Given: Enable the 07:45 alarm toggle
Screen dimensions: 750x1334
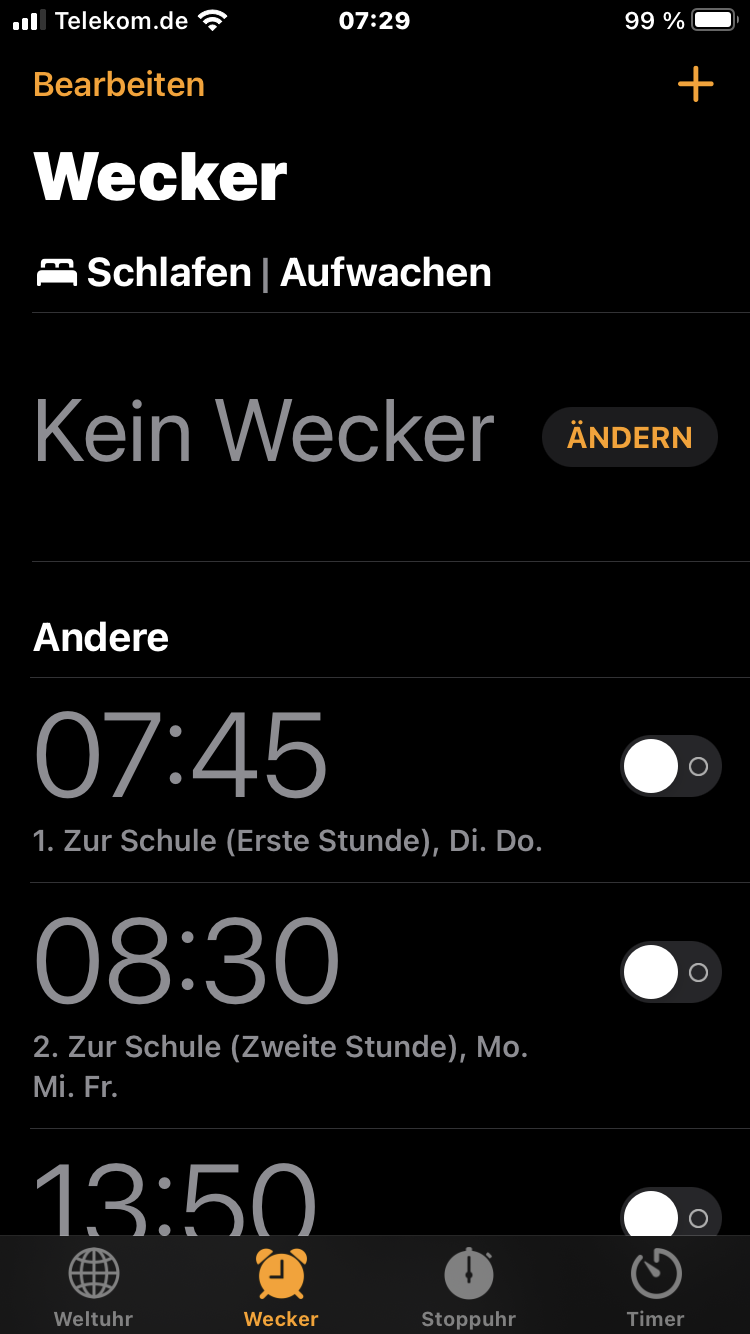Looking at the screenshot, I should (x=670, y=767).
